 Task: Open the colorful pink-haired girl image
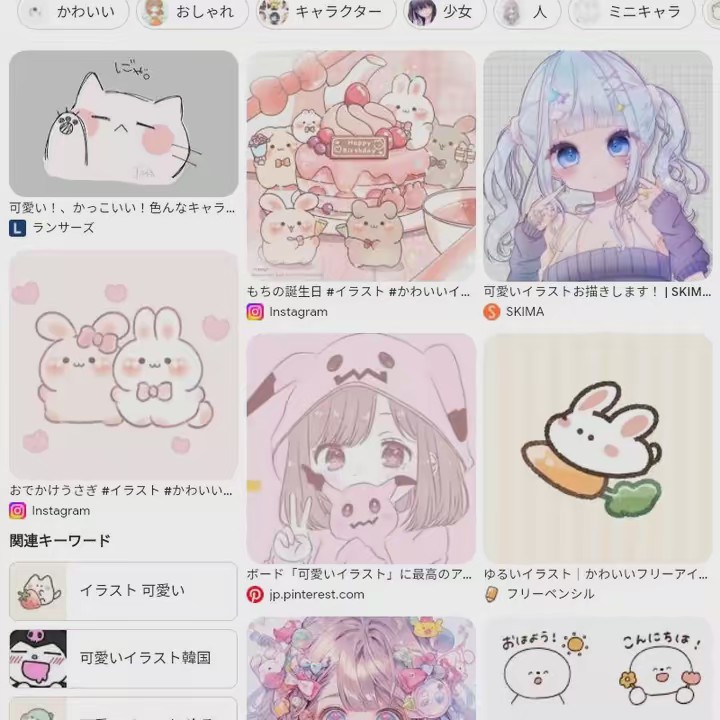pyautogui.click(x=361, y=668)
